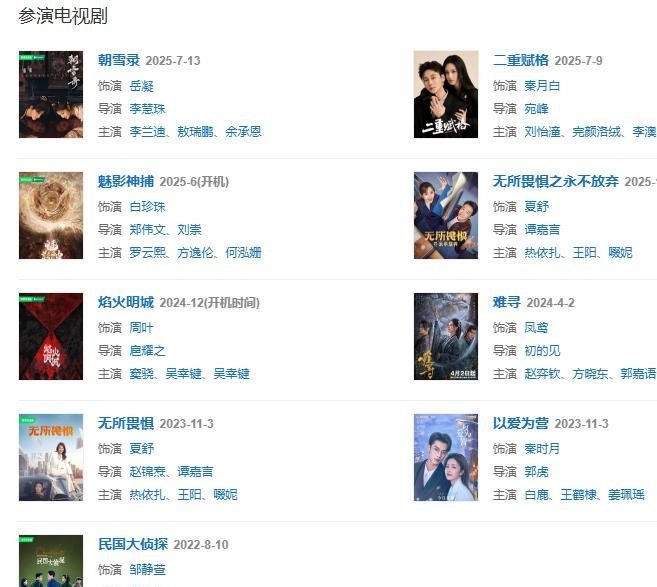Image resolution: width=657 pixels, height=587 pixels.
Task: Open the drama title 以爱为营
Action: 521,423
